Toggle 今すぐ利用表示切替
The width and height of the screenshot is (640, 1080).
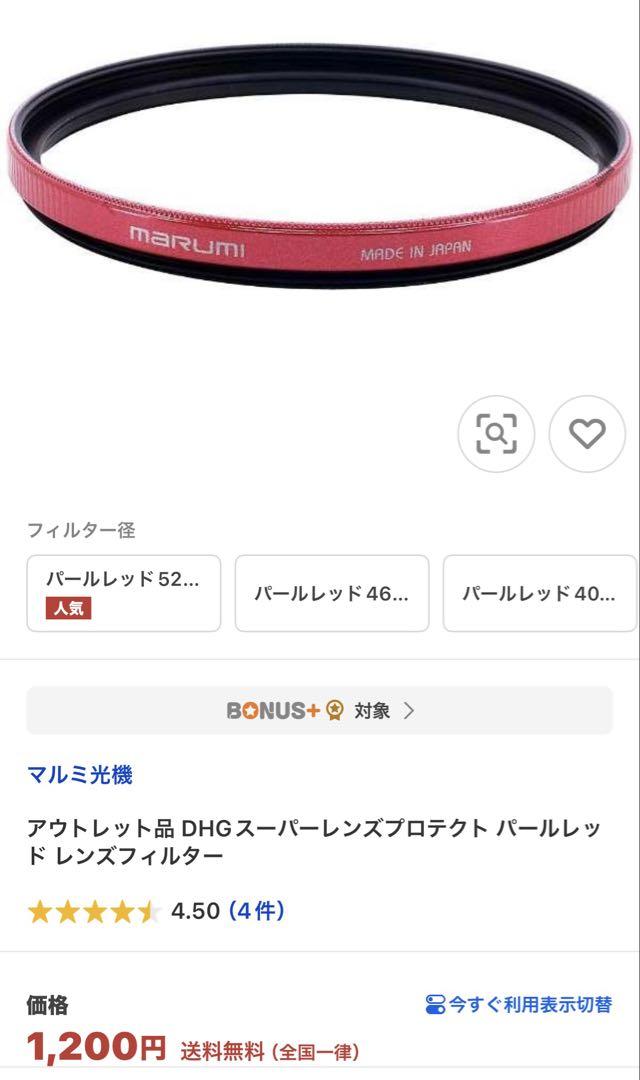pyautogui.click(x=518, y=1004)
